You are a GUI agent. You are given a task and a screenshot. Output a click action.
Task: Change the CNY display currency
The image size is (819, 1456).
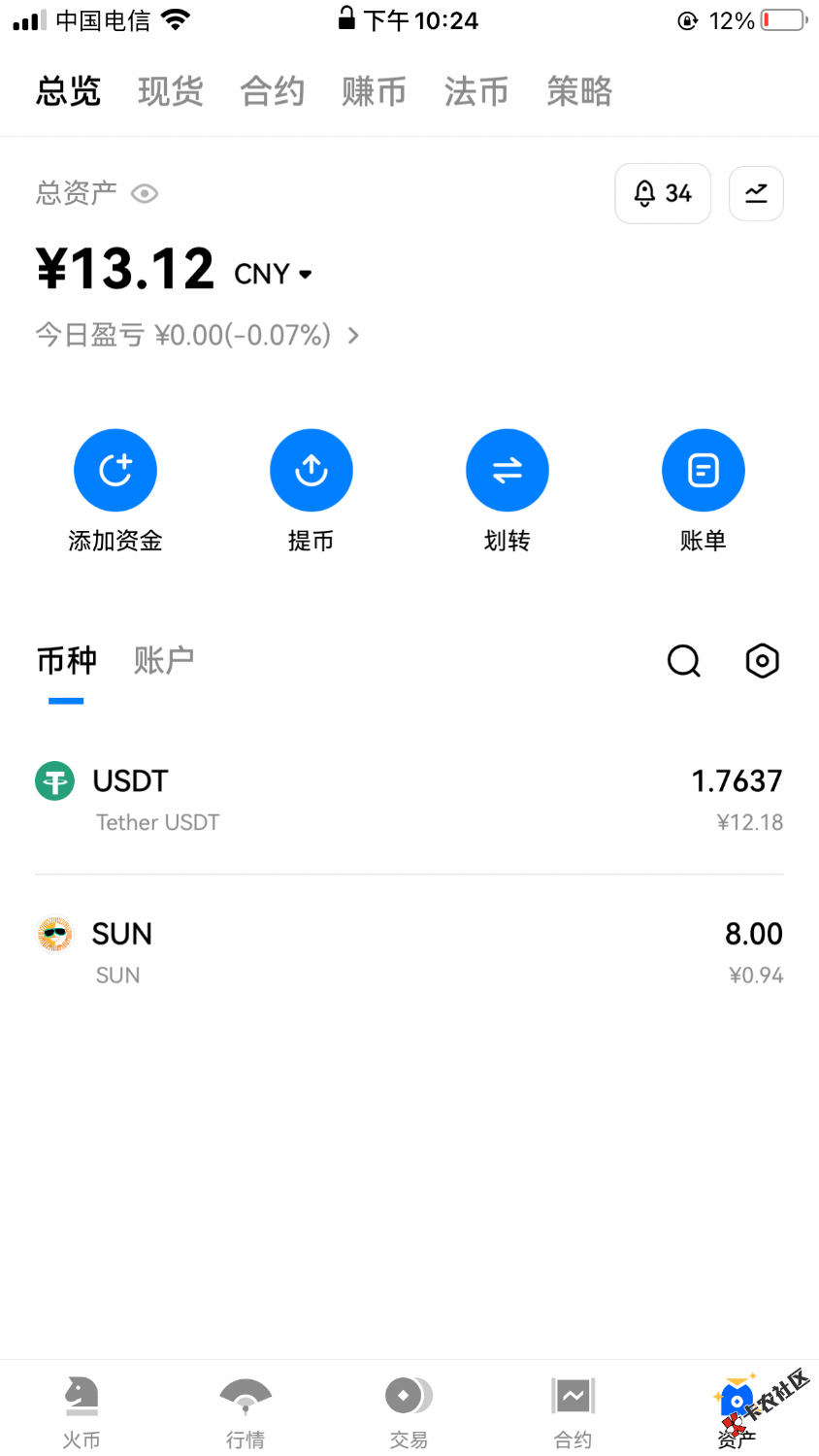274,275
